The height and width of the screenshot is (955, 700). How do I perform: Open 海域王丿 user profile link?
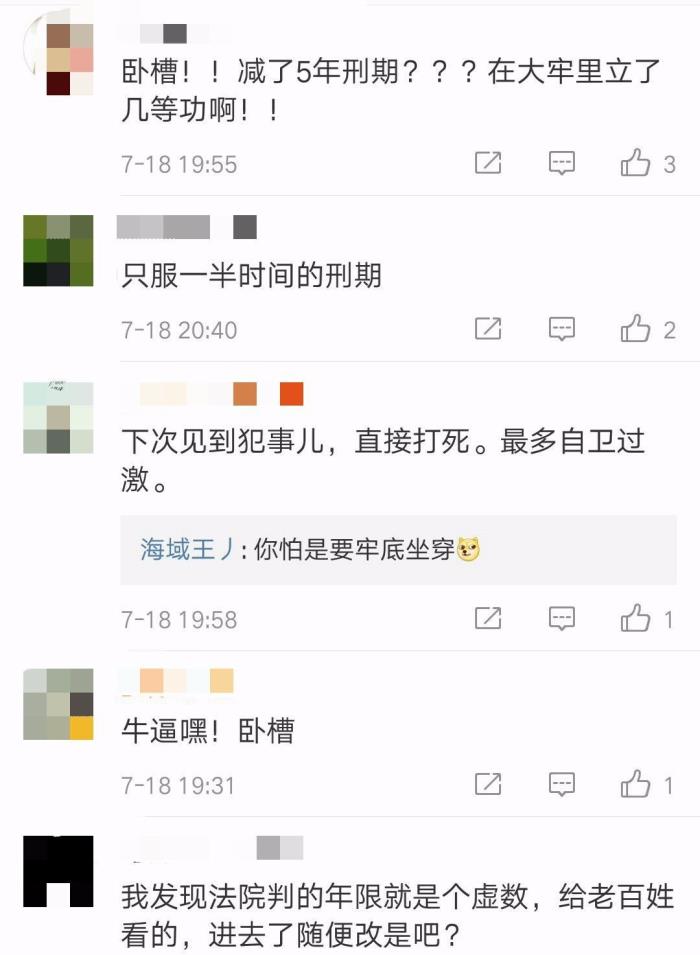point(187,549)
